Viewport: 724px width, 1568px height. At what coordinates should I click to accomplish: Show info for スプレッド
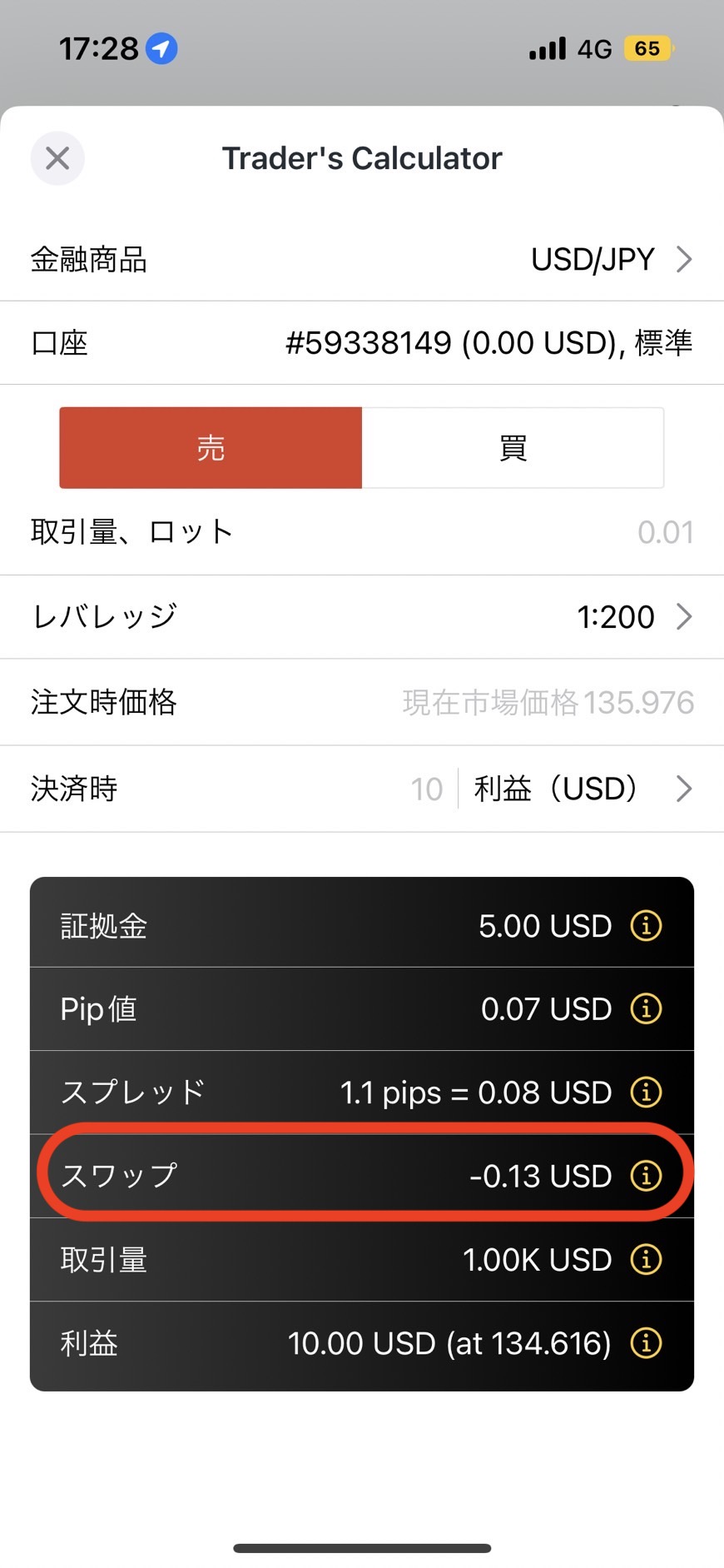pos(647,1092)
